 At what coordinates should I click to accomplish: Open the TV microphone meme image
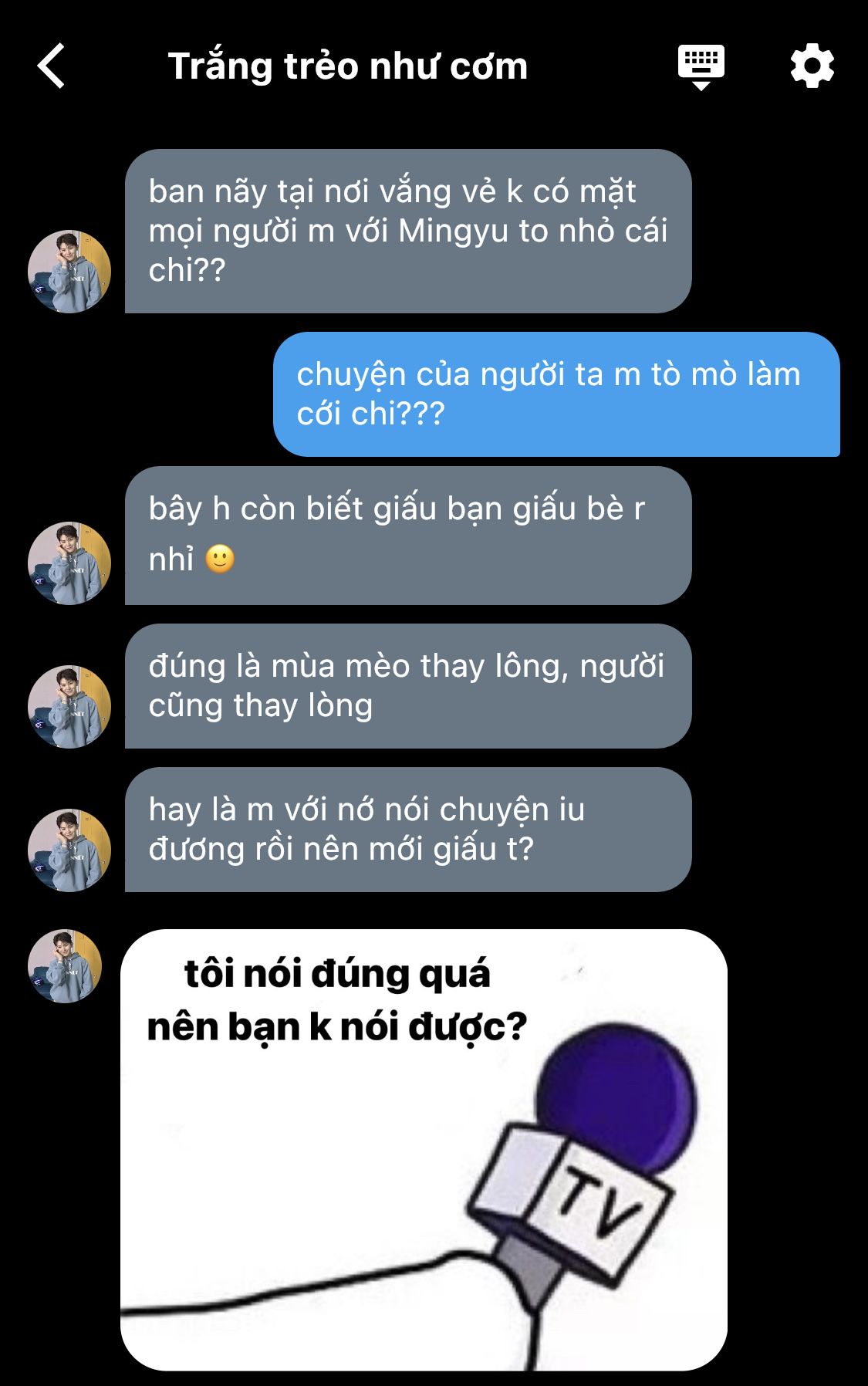tap(424, 1148)
